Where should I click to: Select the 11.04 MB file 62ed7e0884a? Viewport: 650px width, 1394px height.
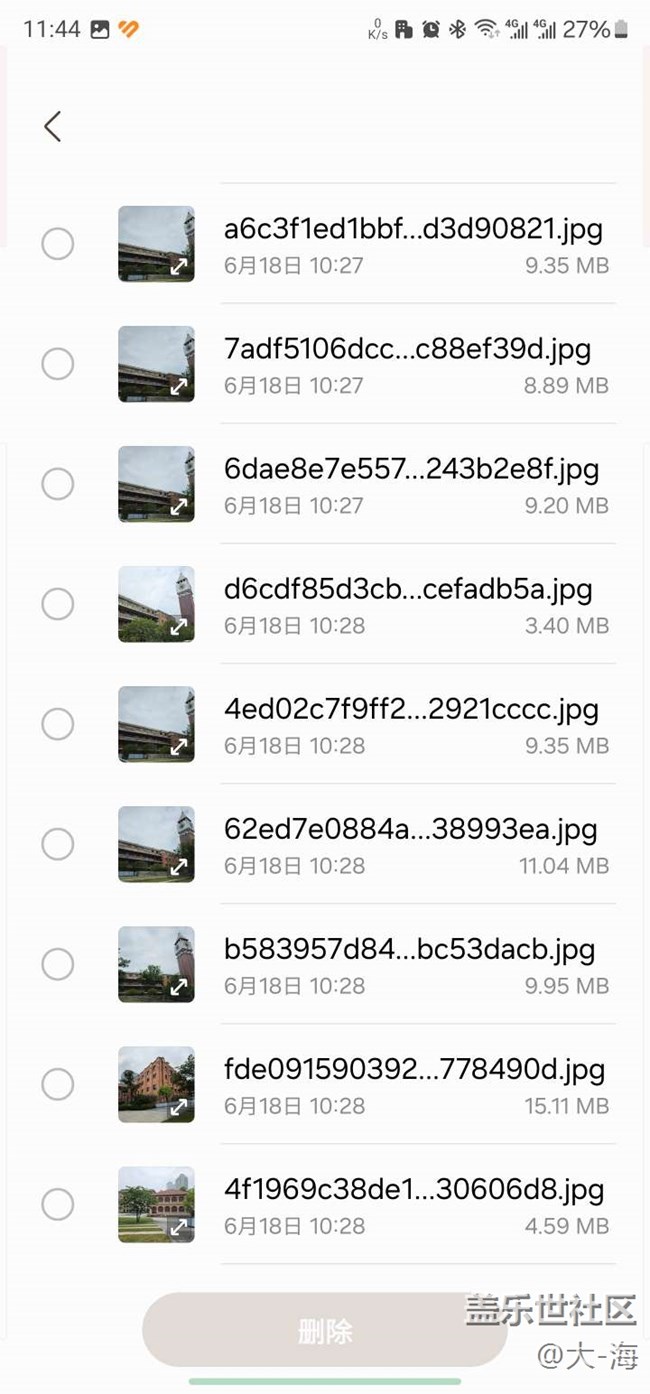coord(58,844)
